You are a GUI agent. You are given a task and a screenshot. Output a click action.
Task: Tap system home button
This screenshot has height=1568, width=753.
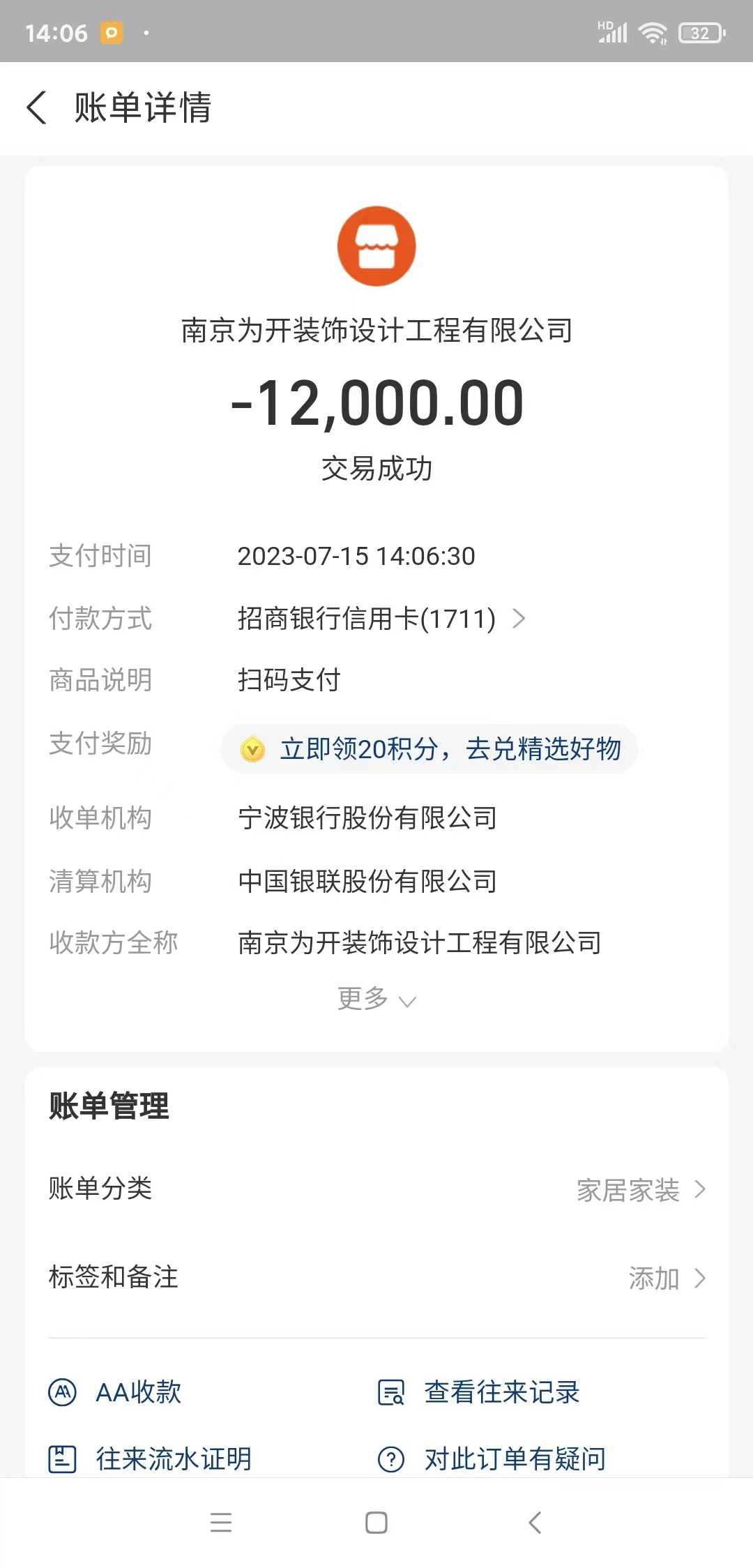tap(376, 1523)
